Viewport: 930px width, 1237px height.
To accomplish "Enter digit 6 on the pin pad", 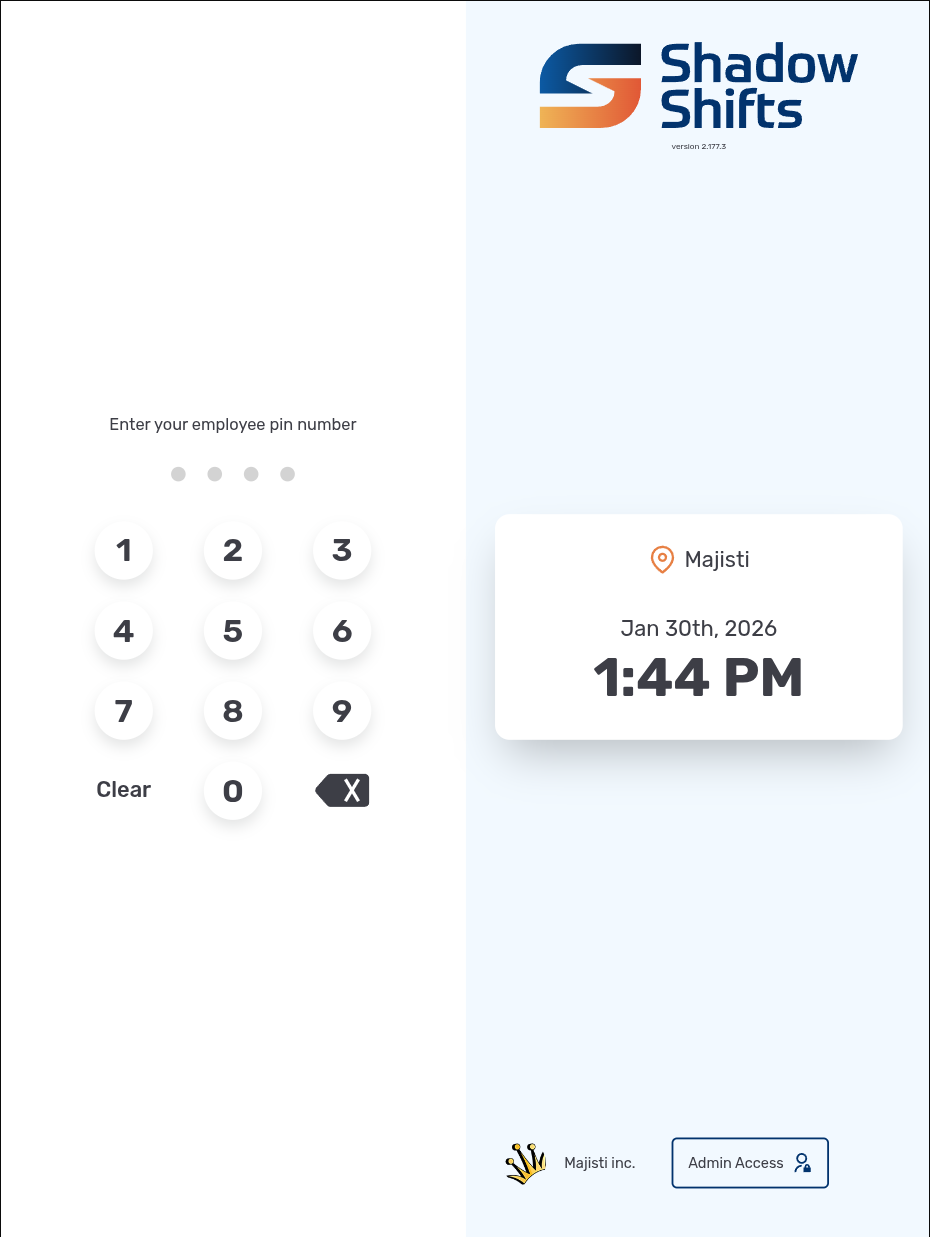I will (342, 631).
